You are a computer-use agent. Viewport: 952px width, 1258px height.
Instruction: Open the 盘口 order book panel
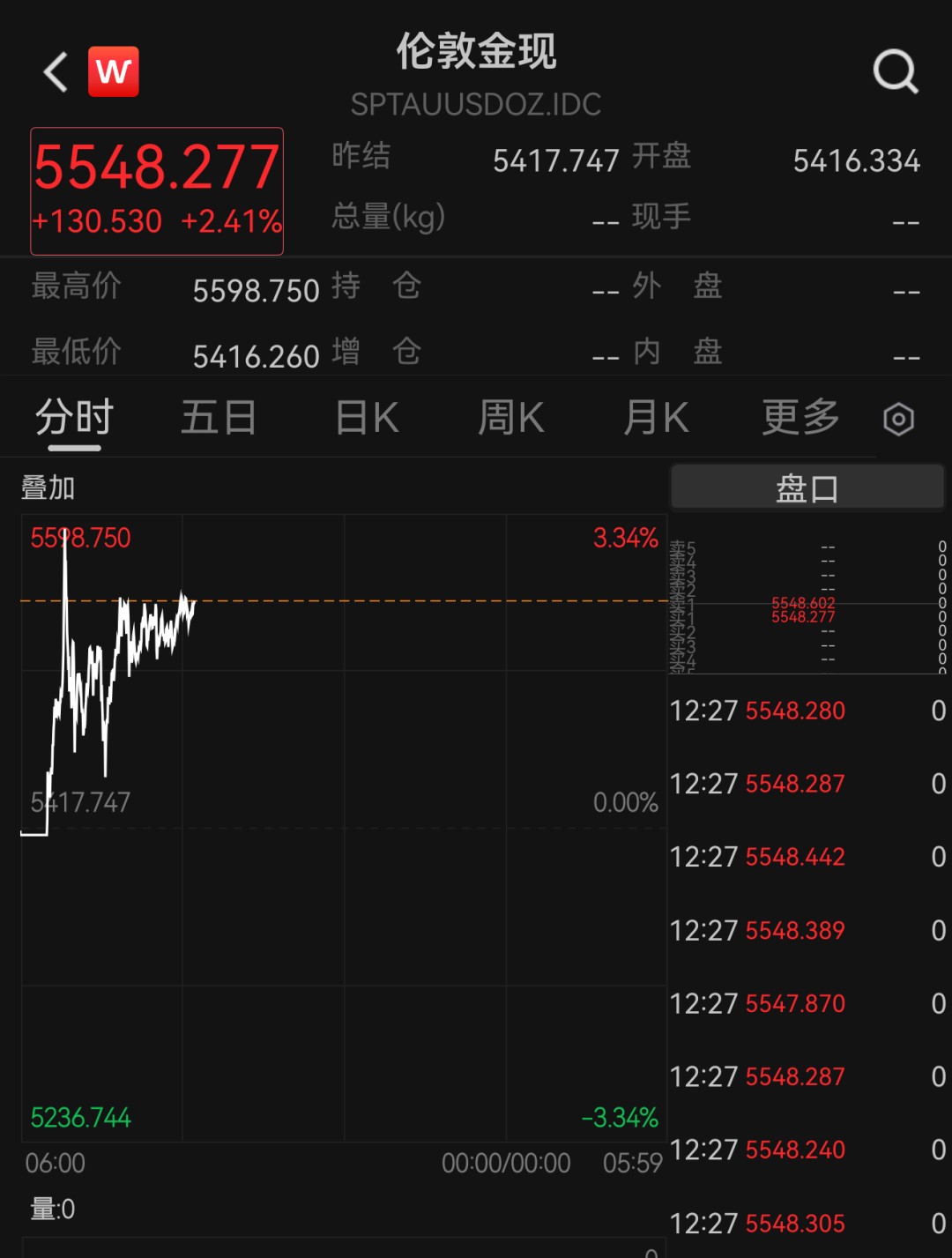[807, 486]
